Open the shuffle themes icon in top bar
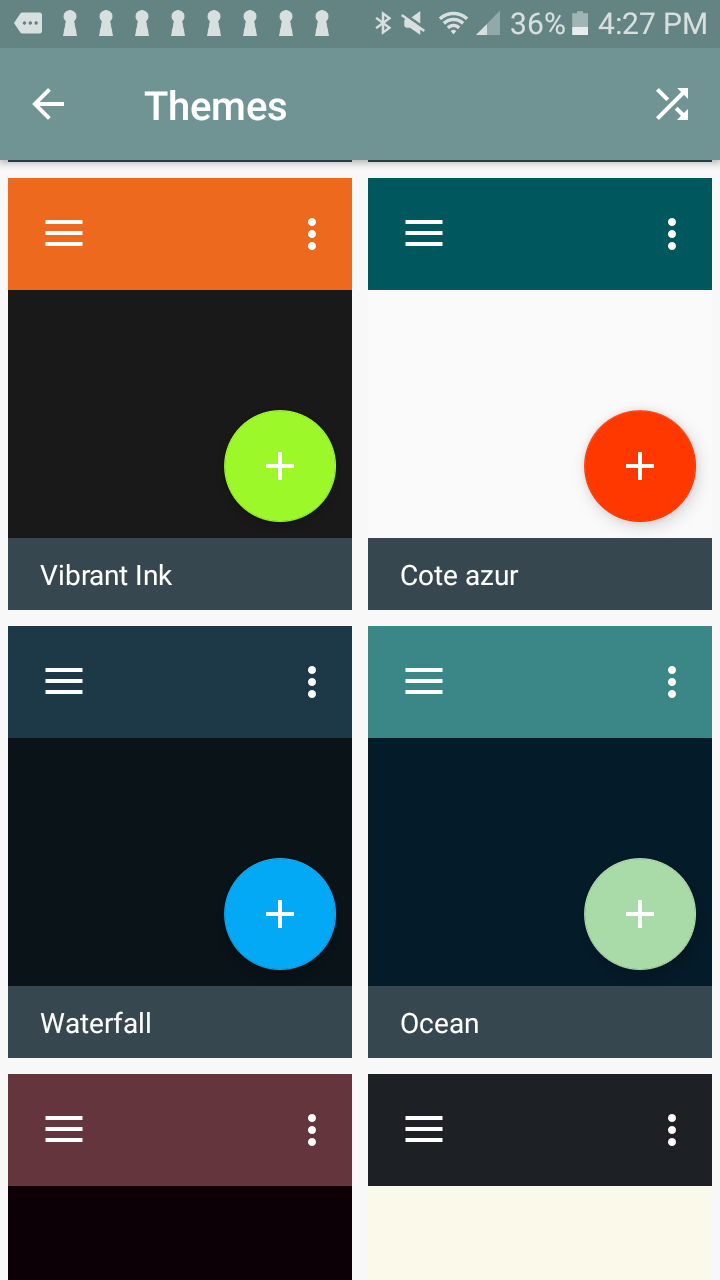 pos(671,103)
